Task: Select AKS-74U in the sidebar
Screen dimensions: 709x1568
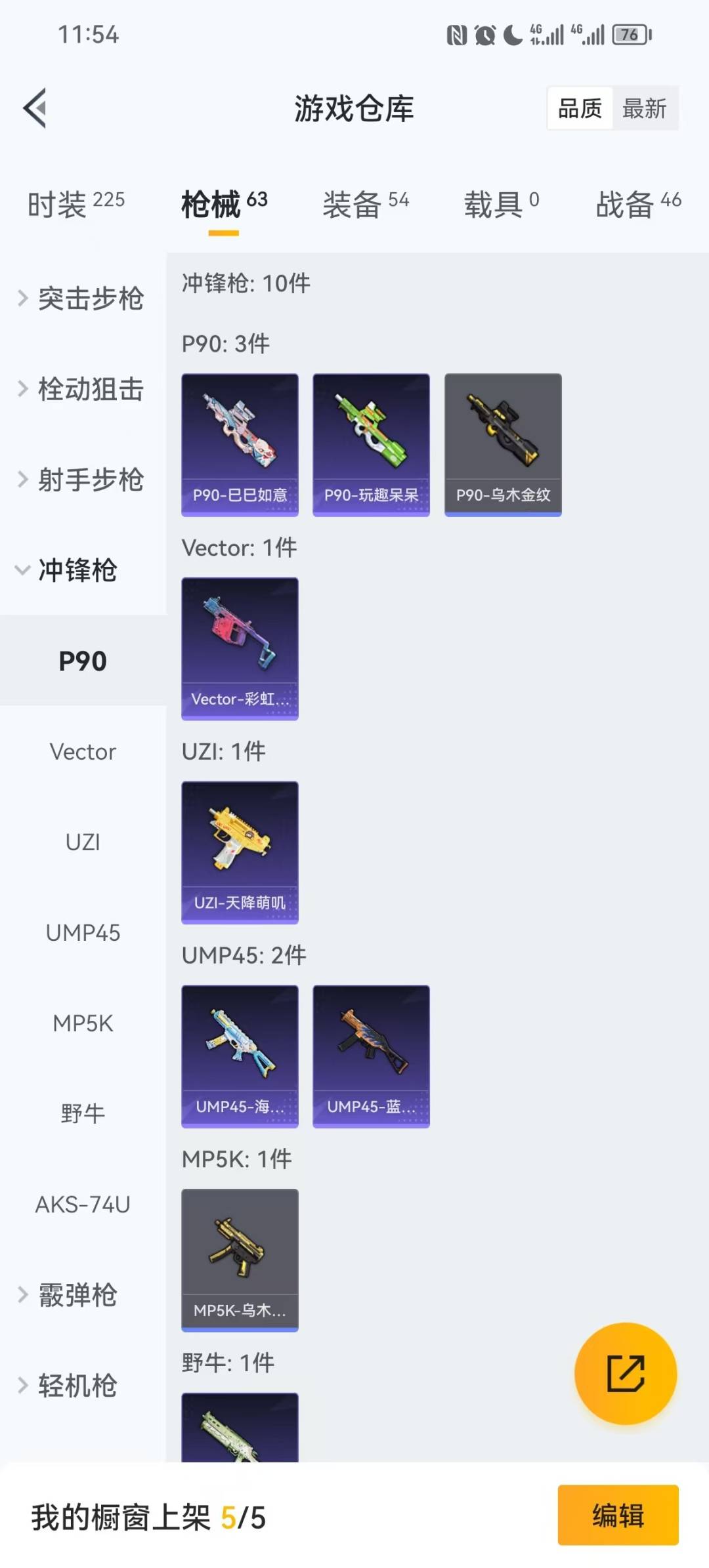Action: click(83, 1205)
